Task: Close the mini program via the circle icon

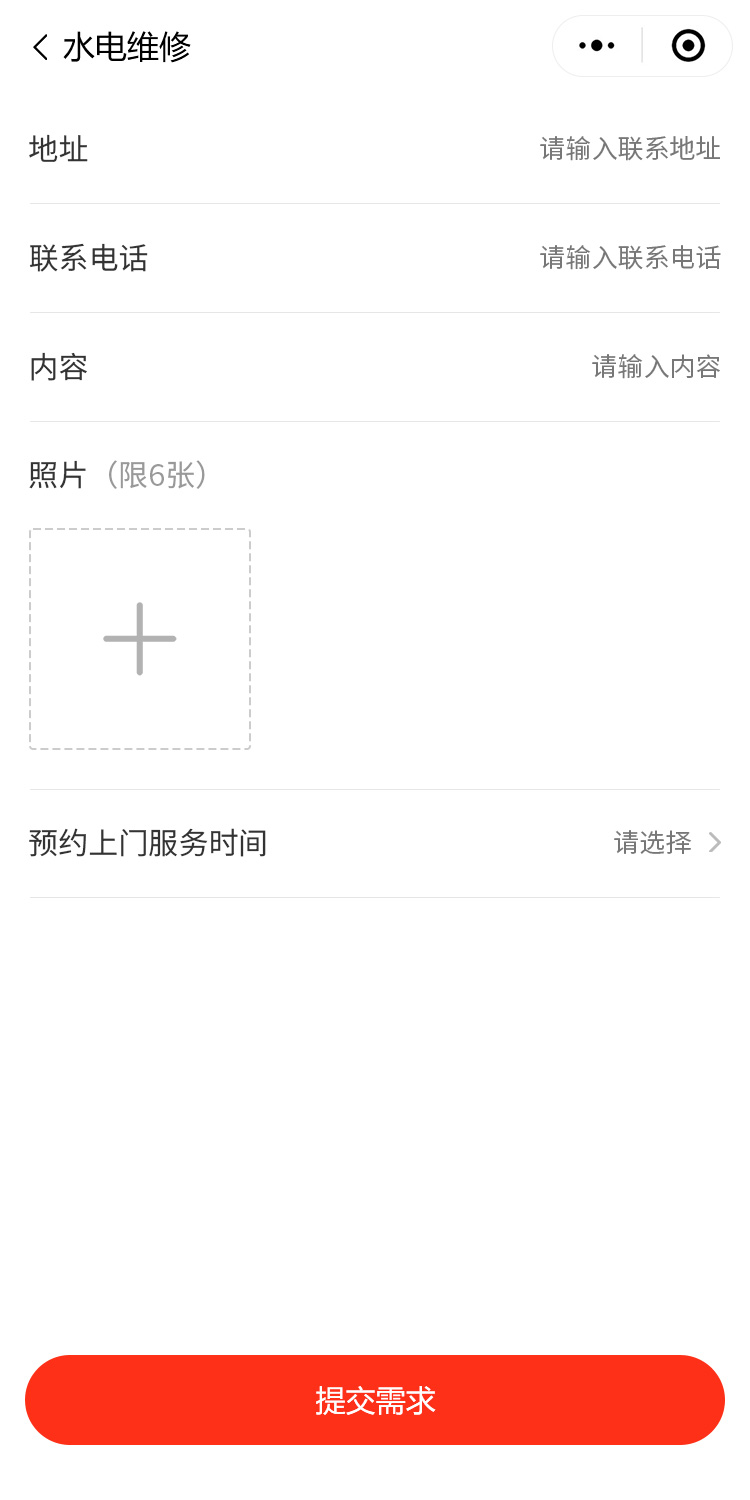Action: 688,46
